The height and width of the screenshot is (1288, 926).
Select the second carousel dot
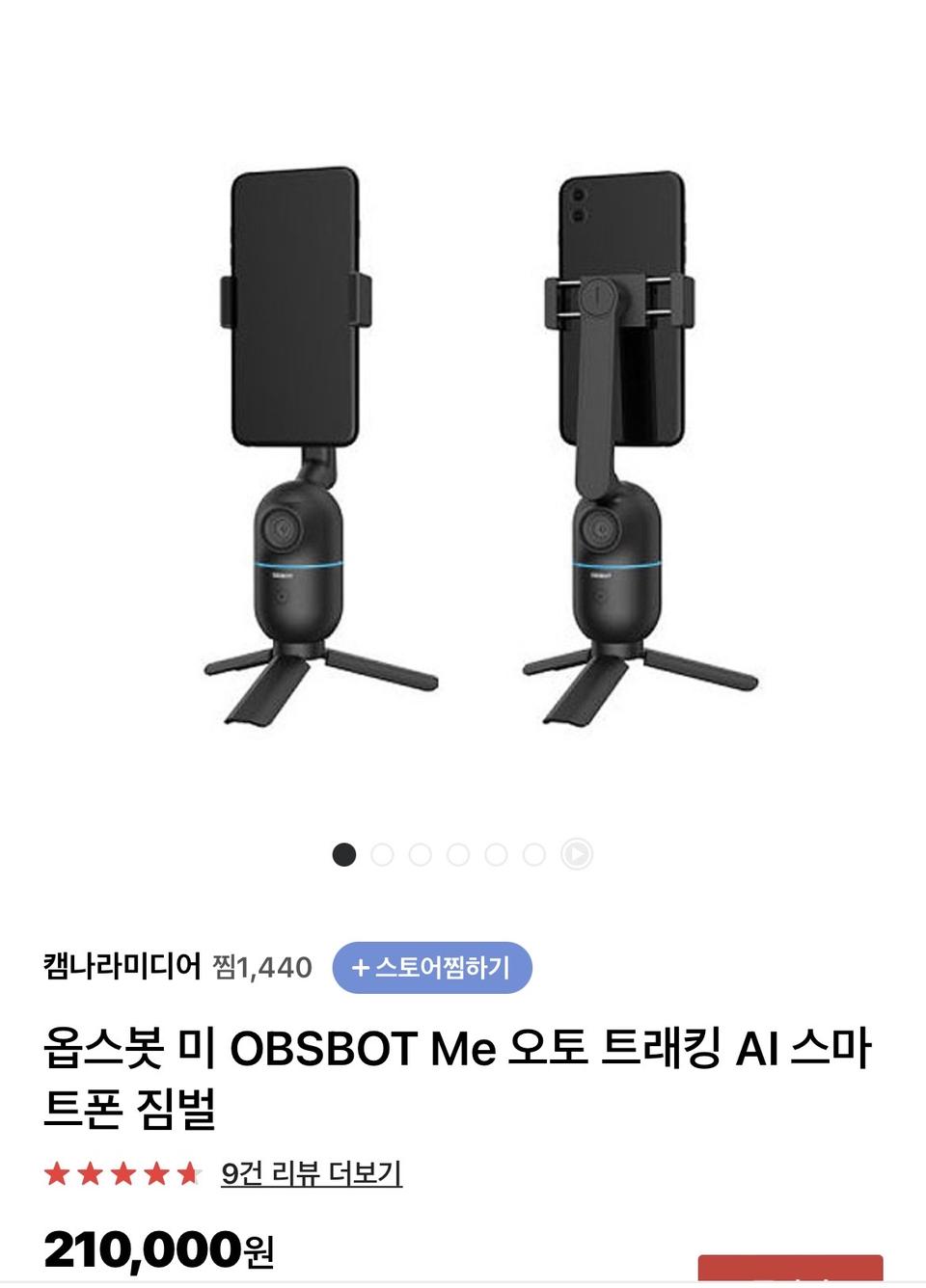[381, 854]
